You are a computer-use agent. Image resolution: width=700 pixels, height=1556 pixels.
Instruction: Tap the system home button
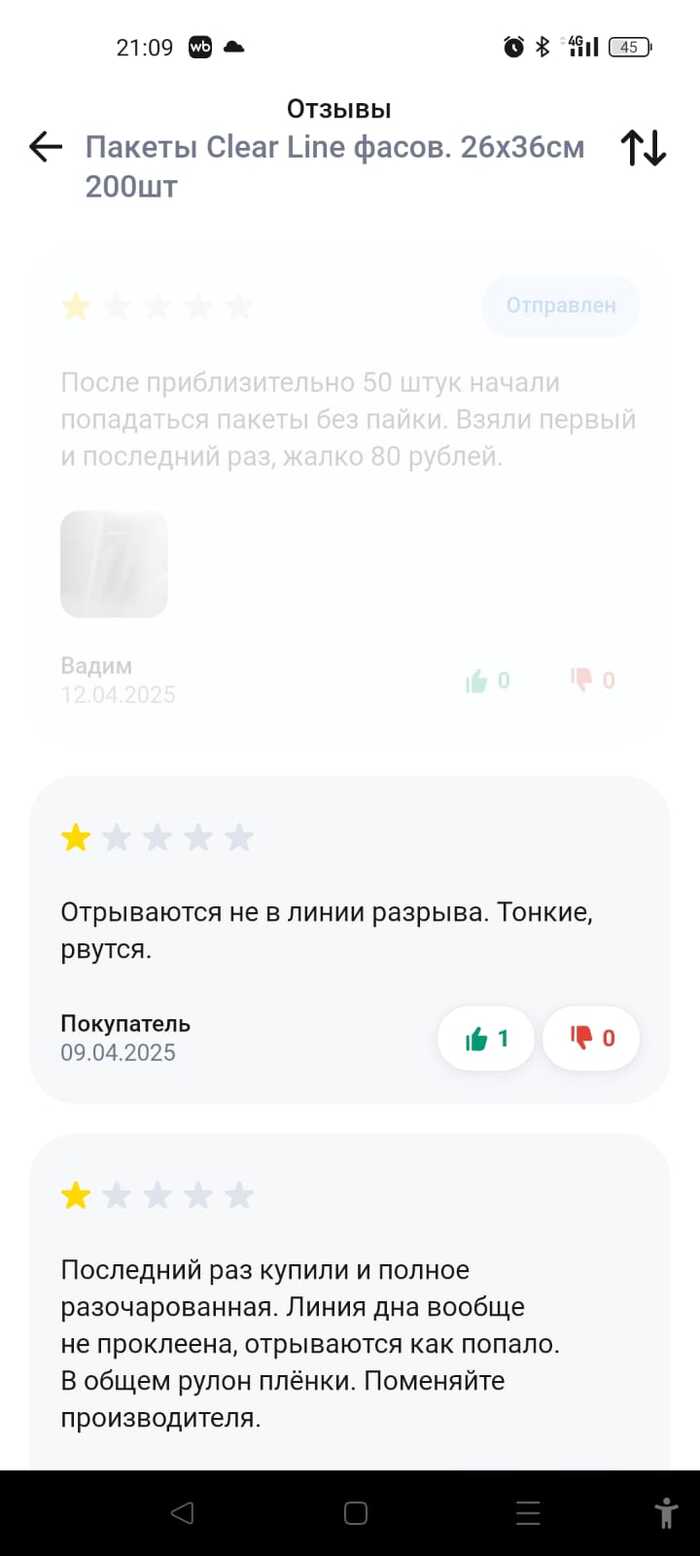tap(355, 1513)
